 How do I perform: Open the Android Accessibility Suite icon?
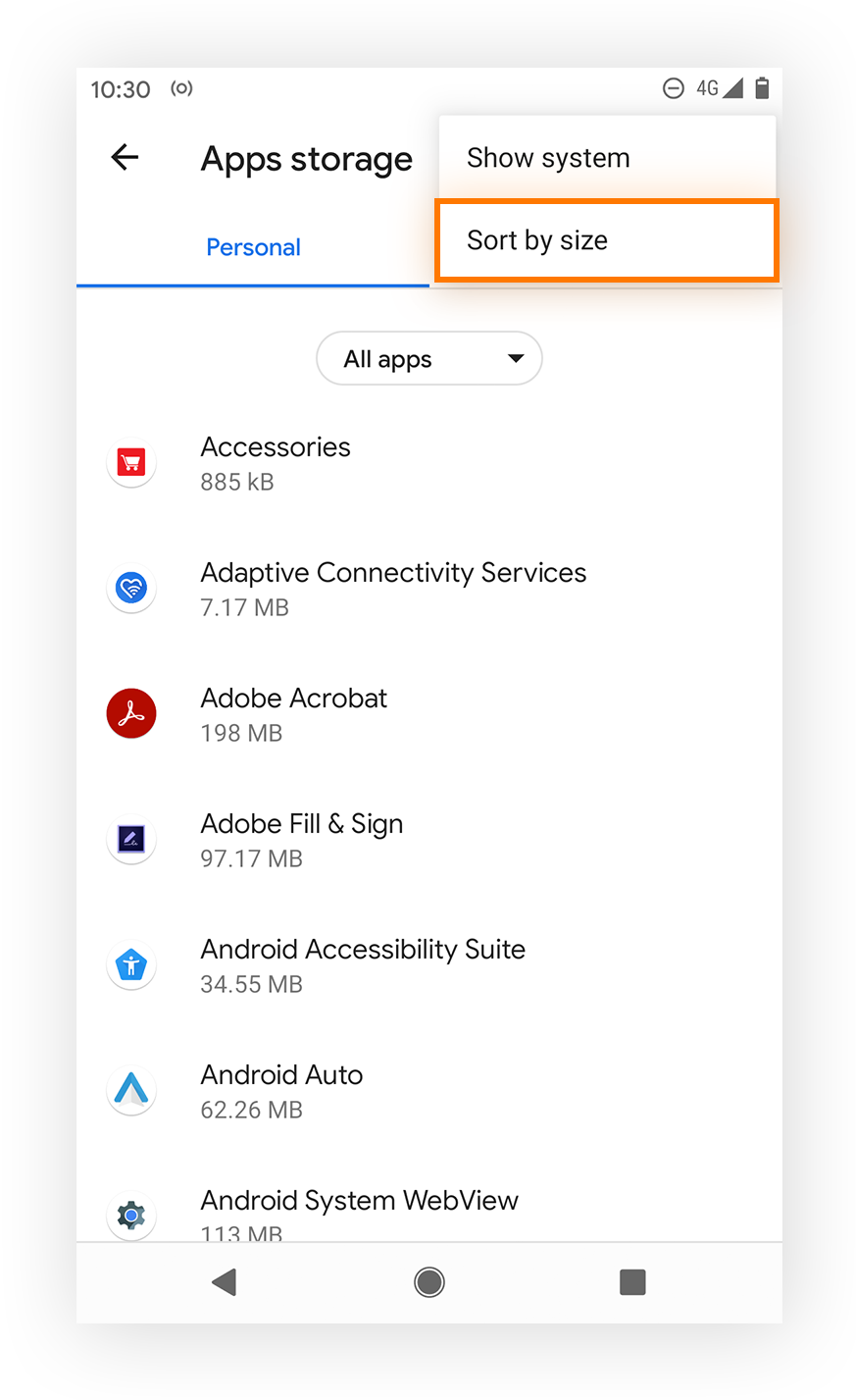coord(131,964)
